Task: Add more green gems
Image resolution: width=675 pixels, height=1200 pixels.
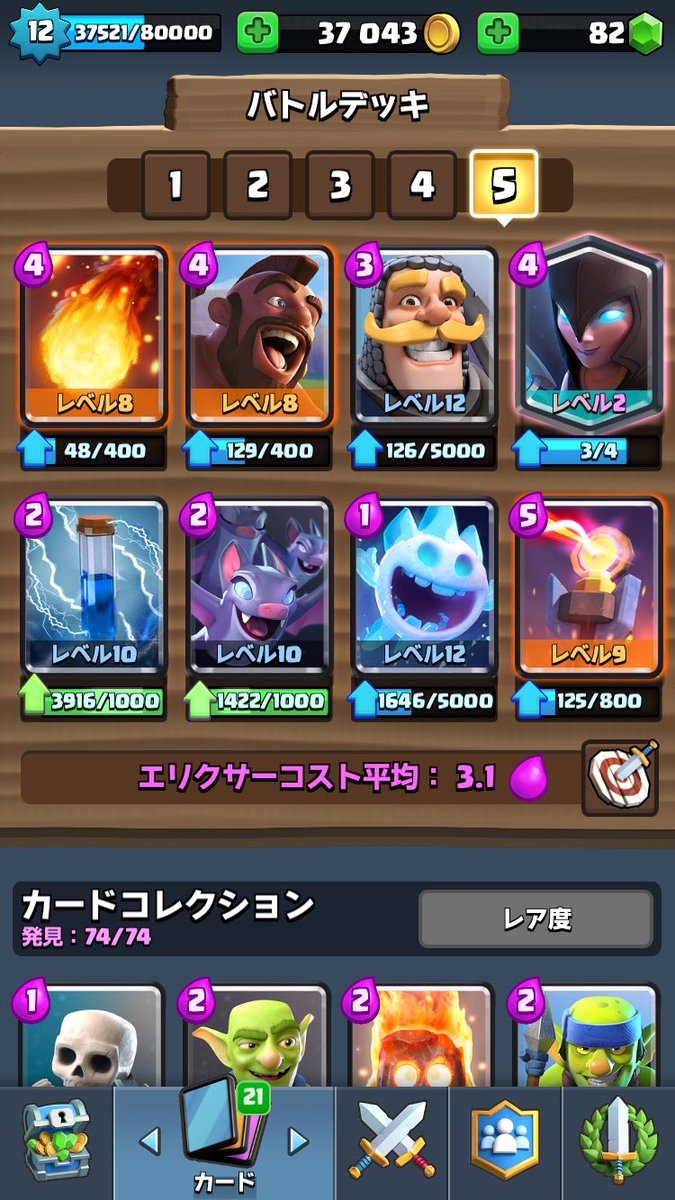Action: point(497,33)
